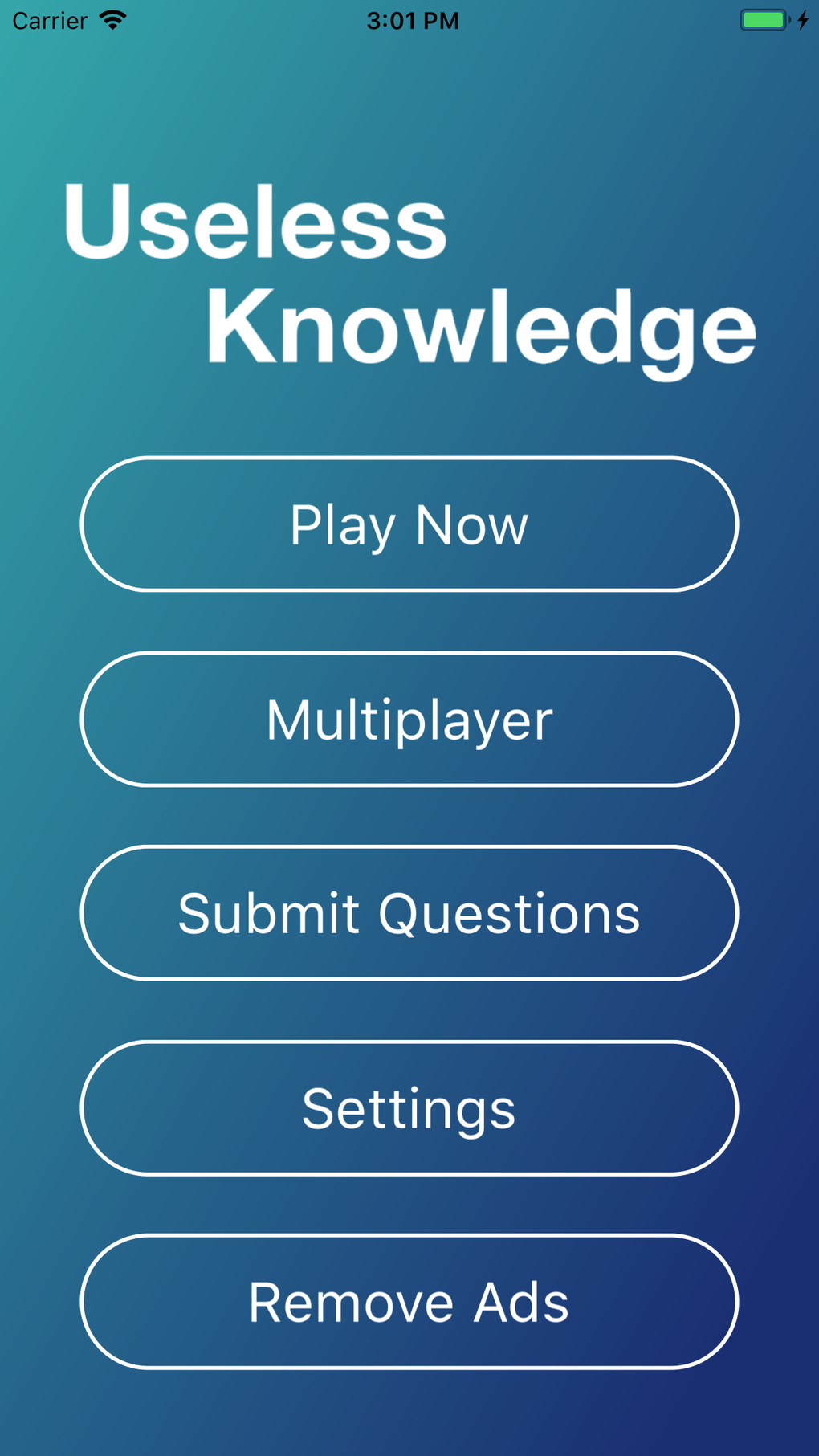This screenshot has height=1456, width=819.
Task: Open the Settings menu
Action: pyautogui.click(x=409, y=1107)
